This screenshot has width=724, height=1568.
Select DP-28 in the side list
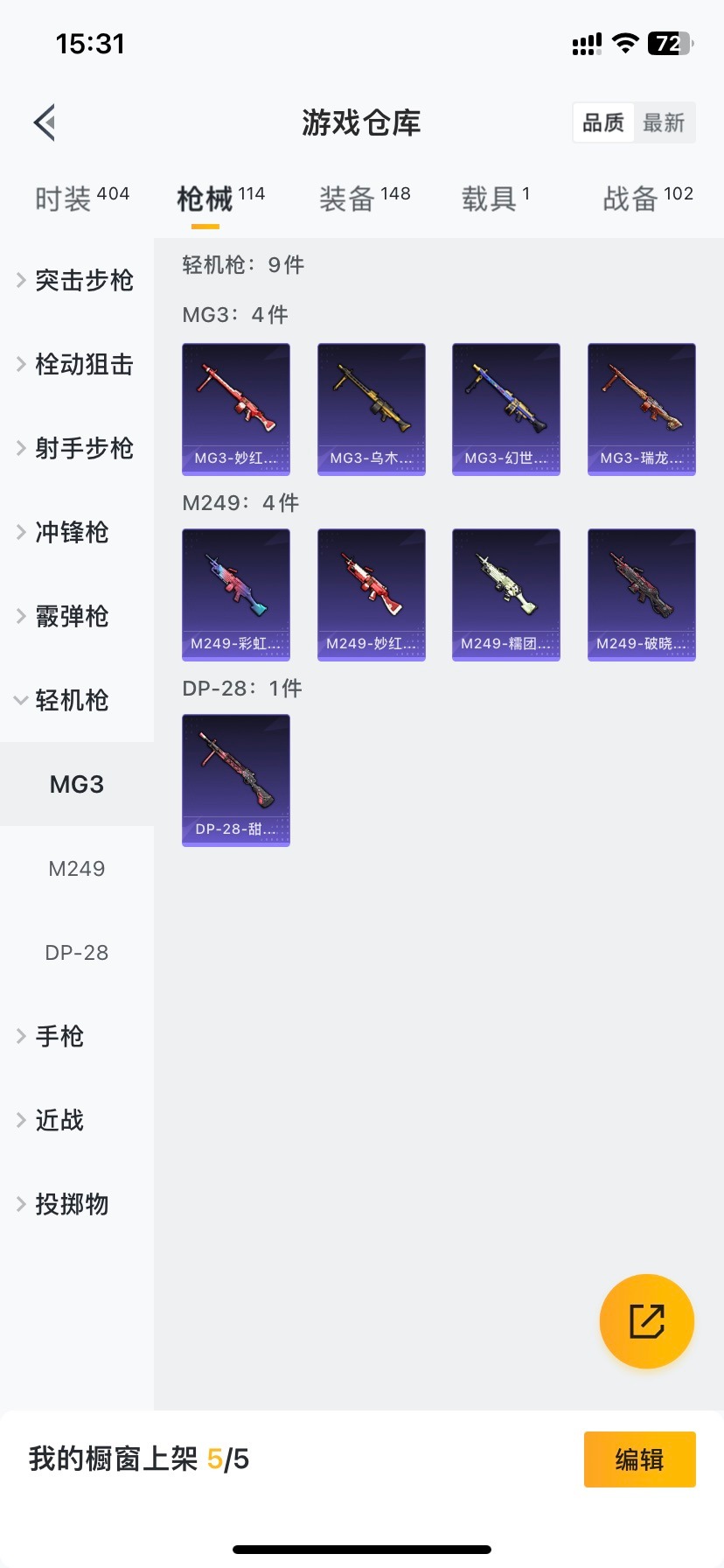pyautogui.click(x=77, y=952)
